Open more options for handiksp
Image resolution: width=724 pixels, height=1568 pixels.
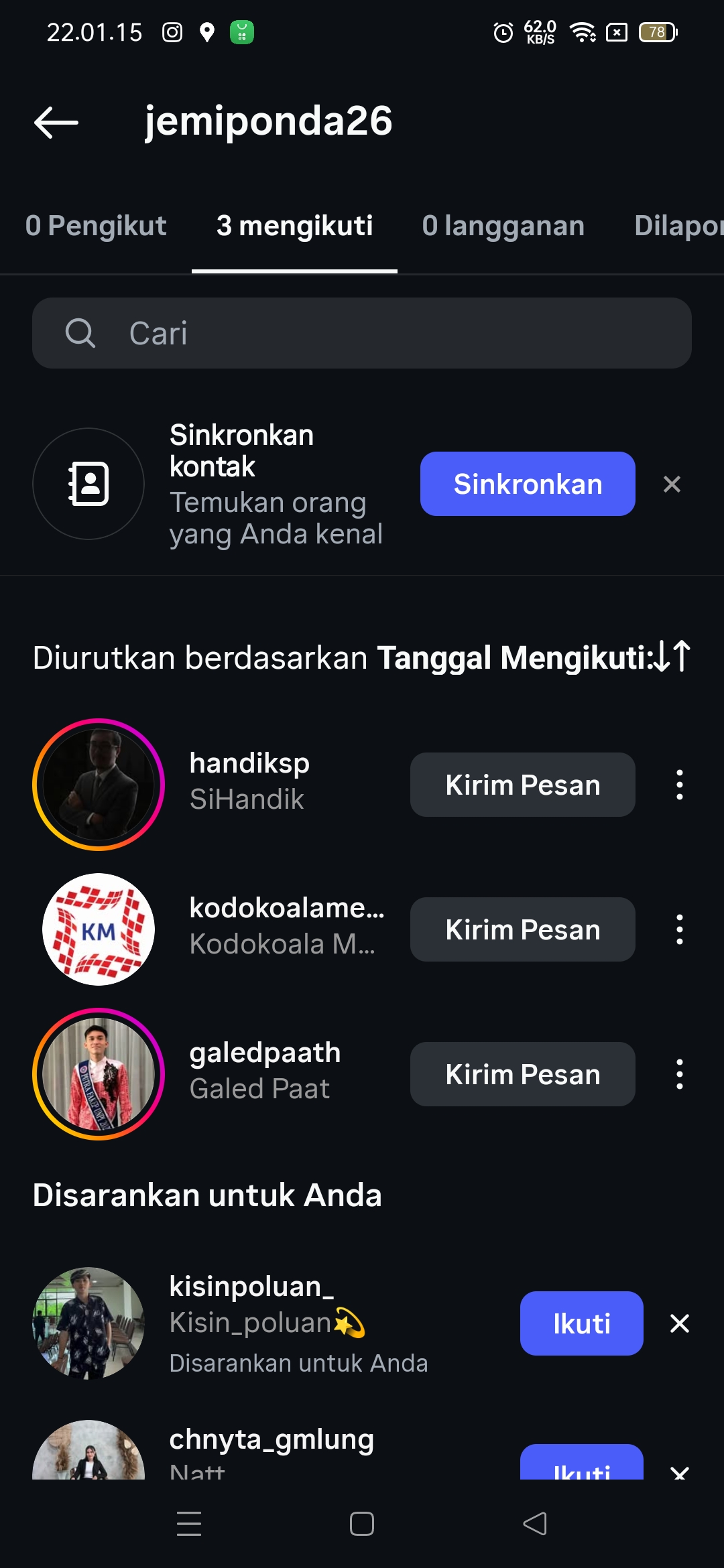click(x=680, y=785)
